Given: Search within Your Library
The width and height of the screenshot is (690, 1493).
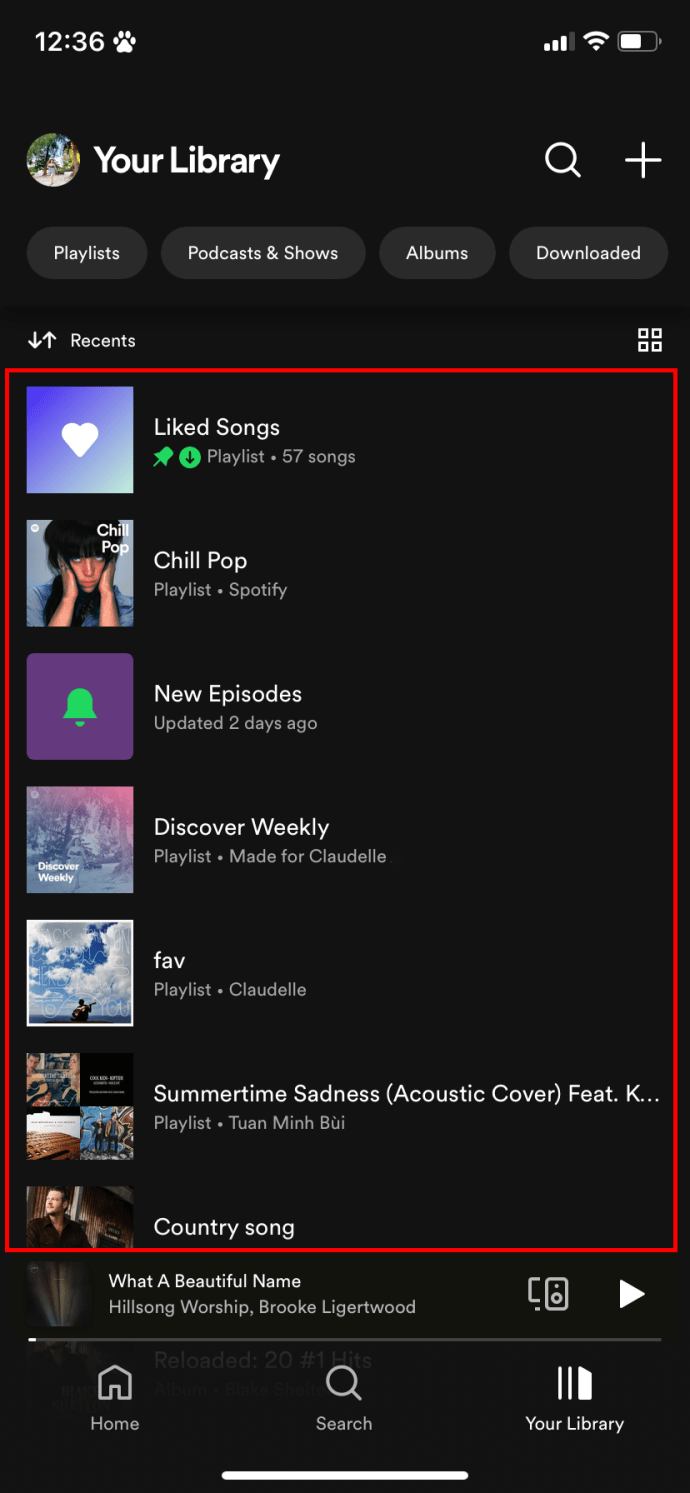Looking at the screenshot, I should 562,160.
